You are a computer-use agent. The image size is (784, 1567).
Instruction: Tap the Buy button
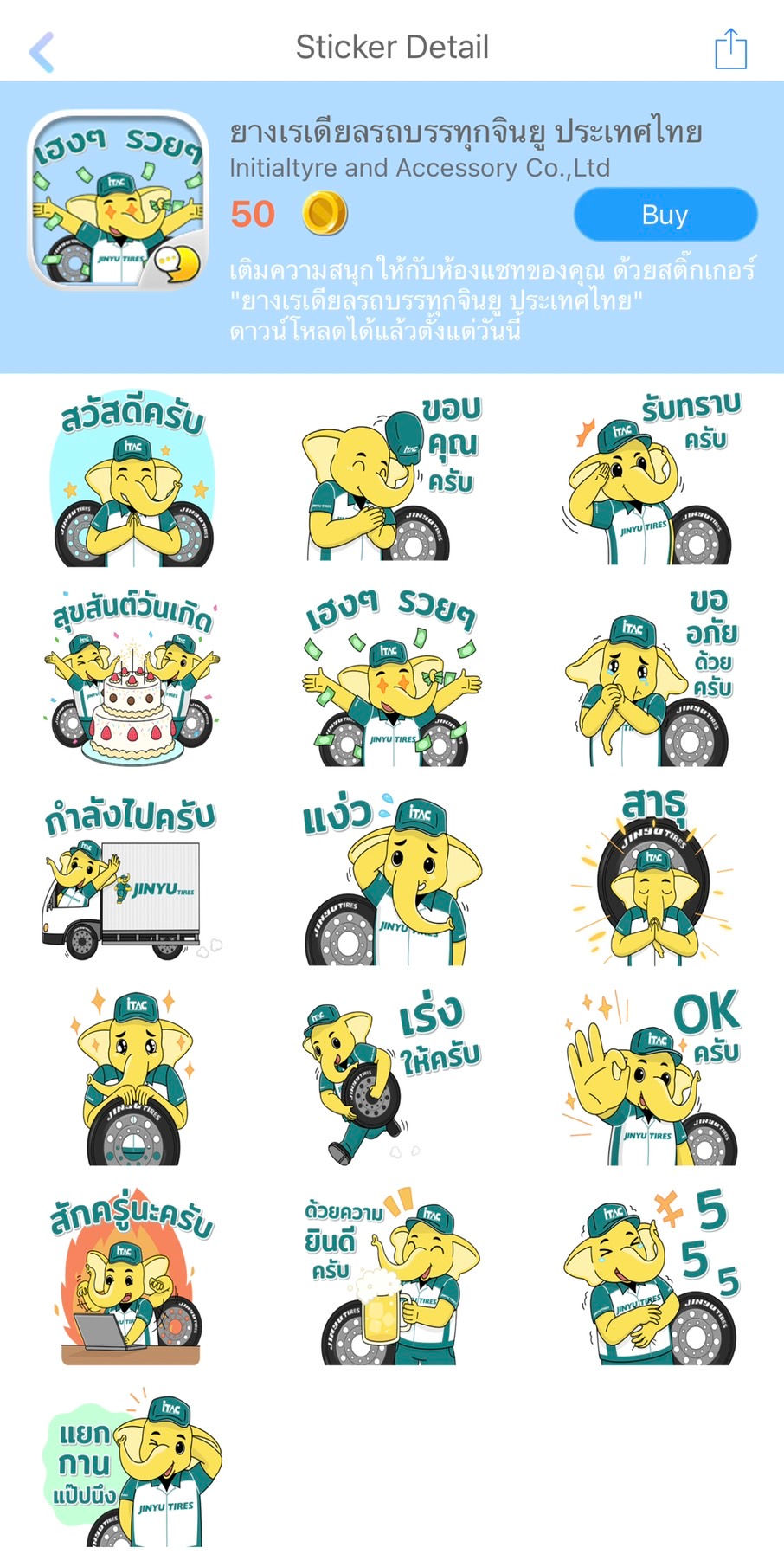point(665,215)
